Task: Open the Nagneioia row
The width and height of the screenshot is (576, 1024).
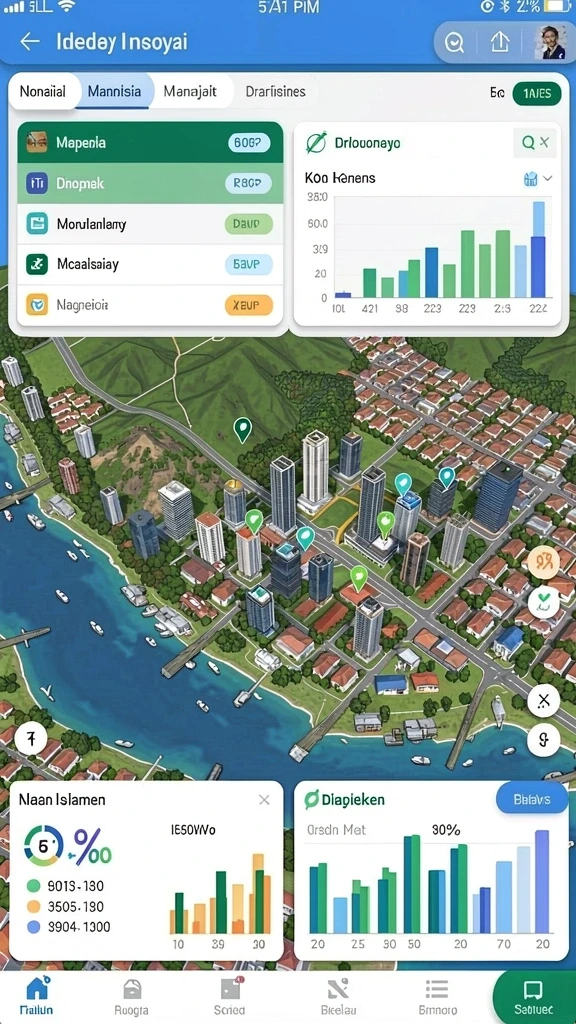Action: [x=150, y=304]
